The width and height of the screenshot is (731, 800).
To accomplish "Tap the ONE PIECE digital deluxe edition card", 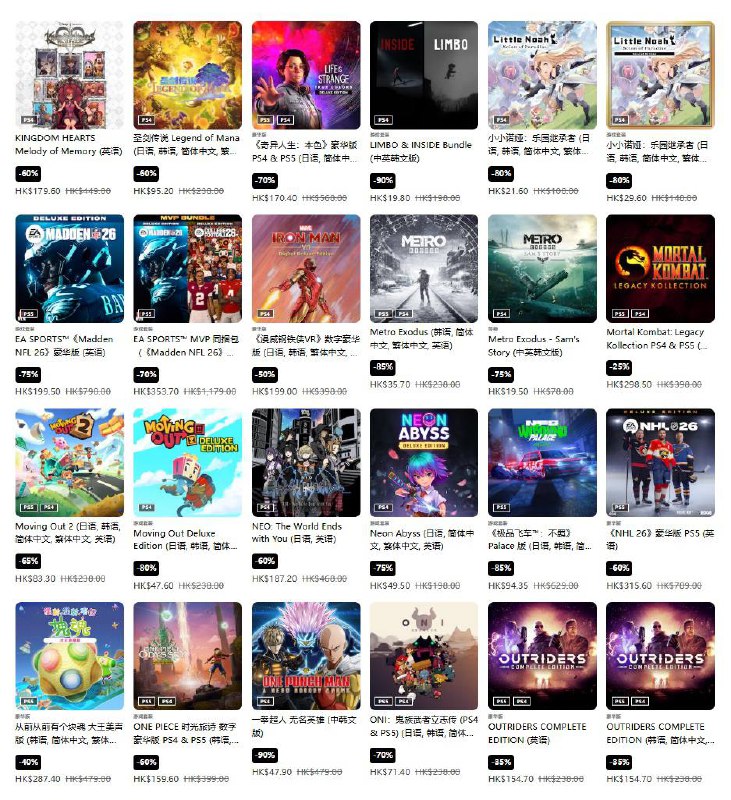I will (187, 655).
